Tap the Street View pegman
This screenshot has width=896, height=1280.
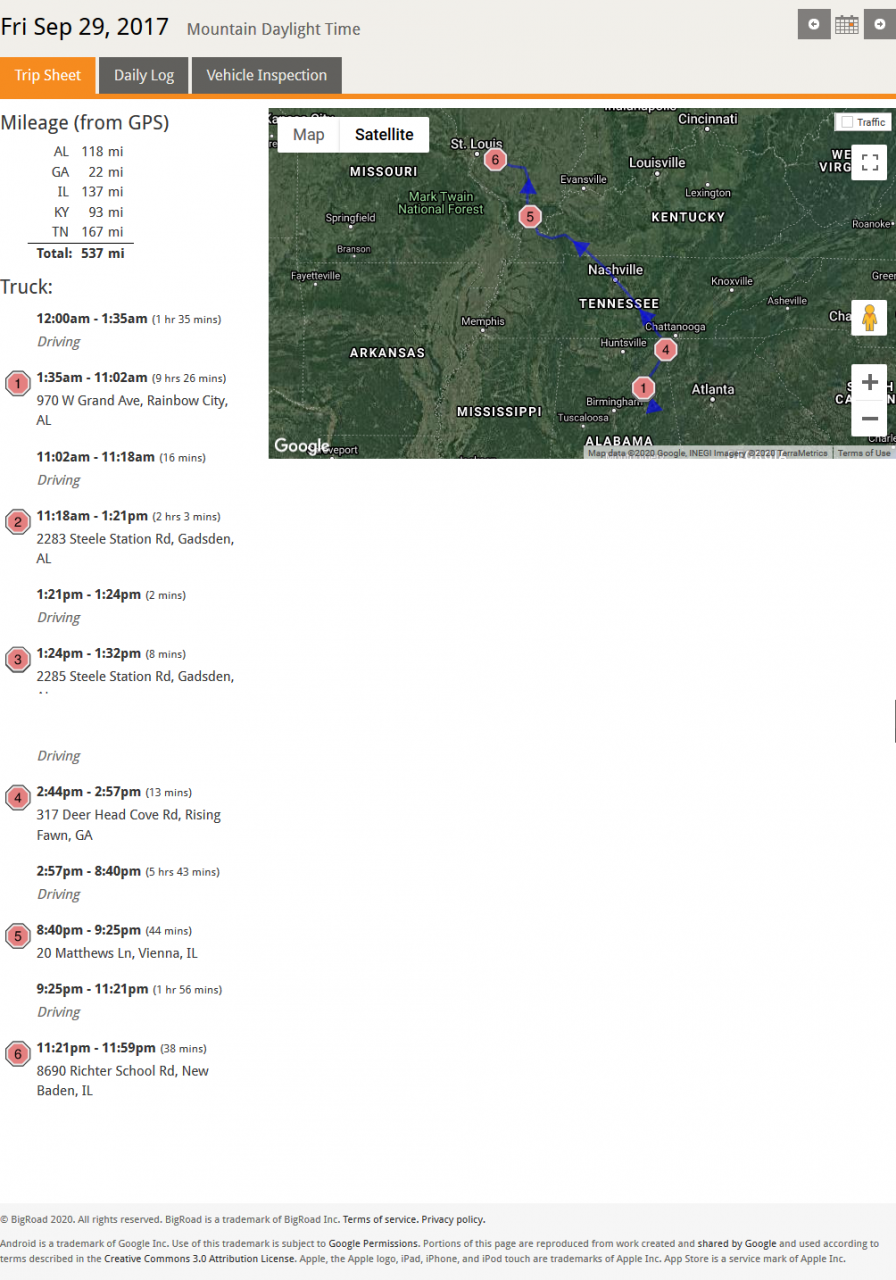[x=869, y=318]
